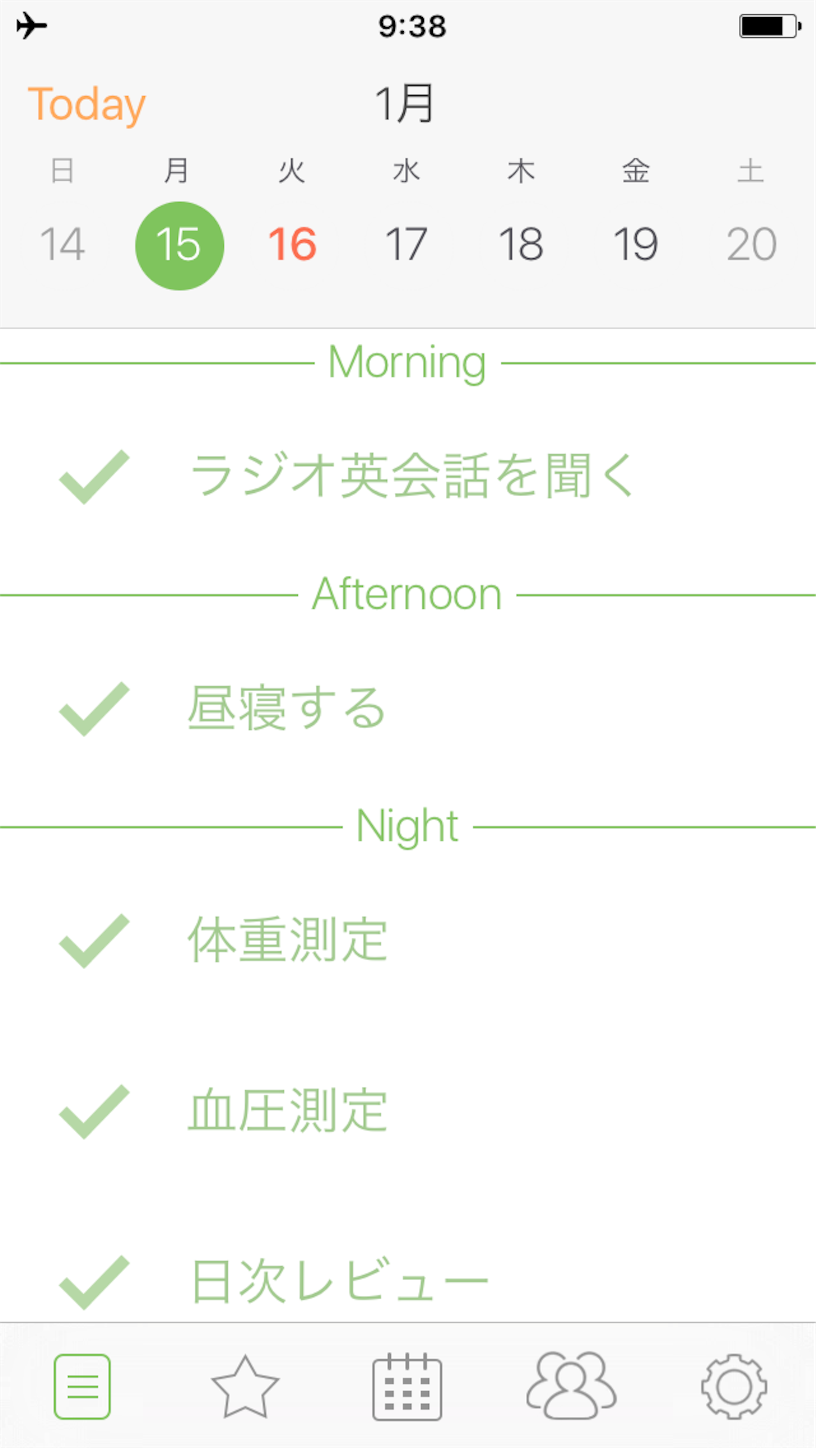Select Sunday the 14th

[62, 244]
